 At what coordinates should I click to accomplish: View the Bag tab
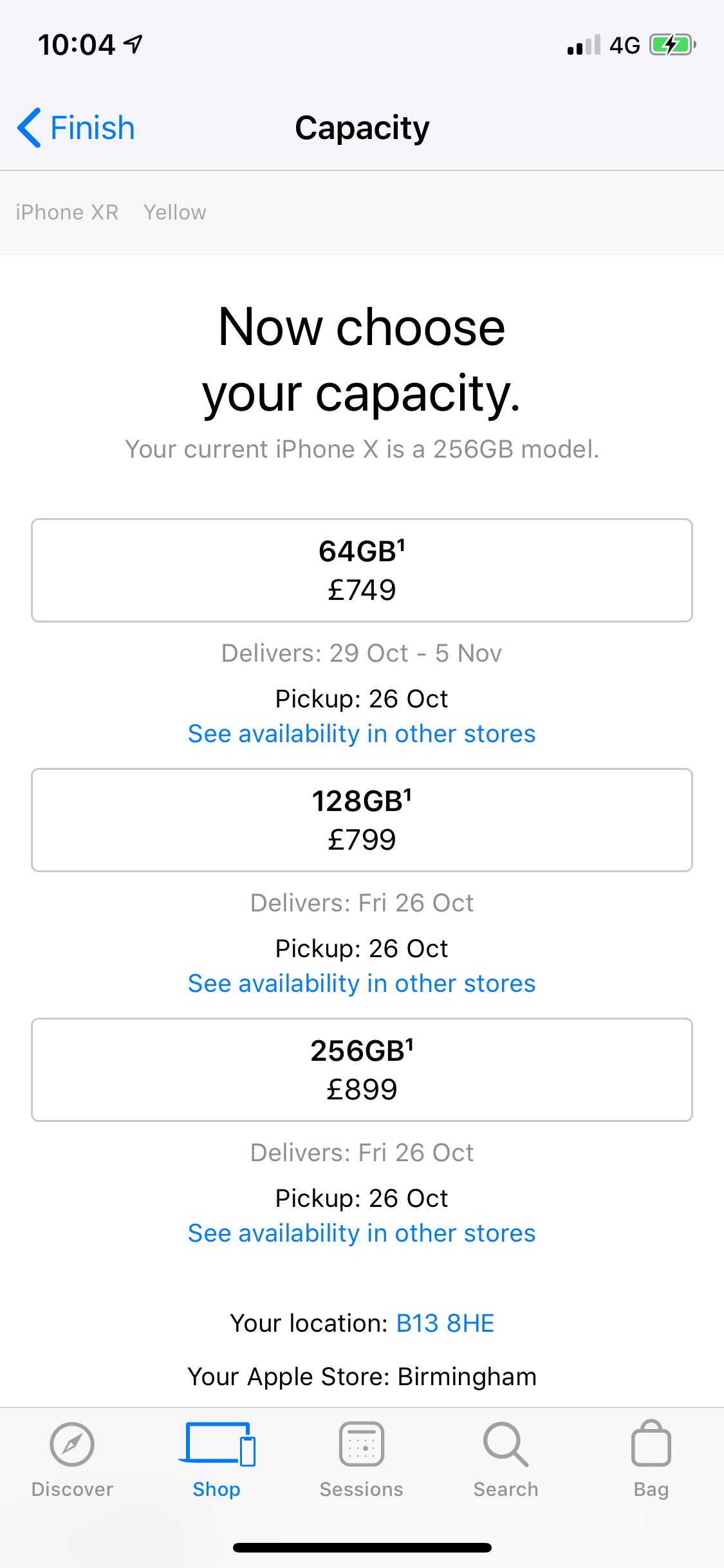(651, 1460)
